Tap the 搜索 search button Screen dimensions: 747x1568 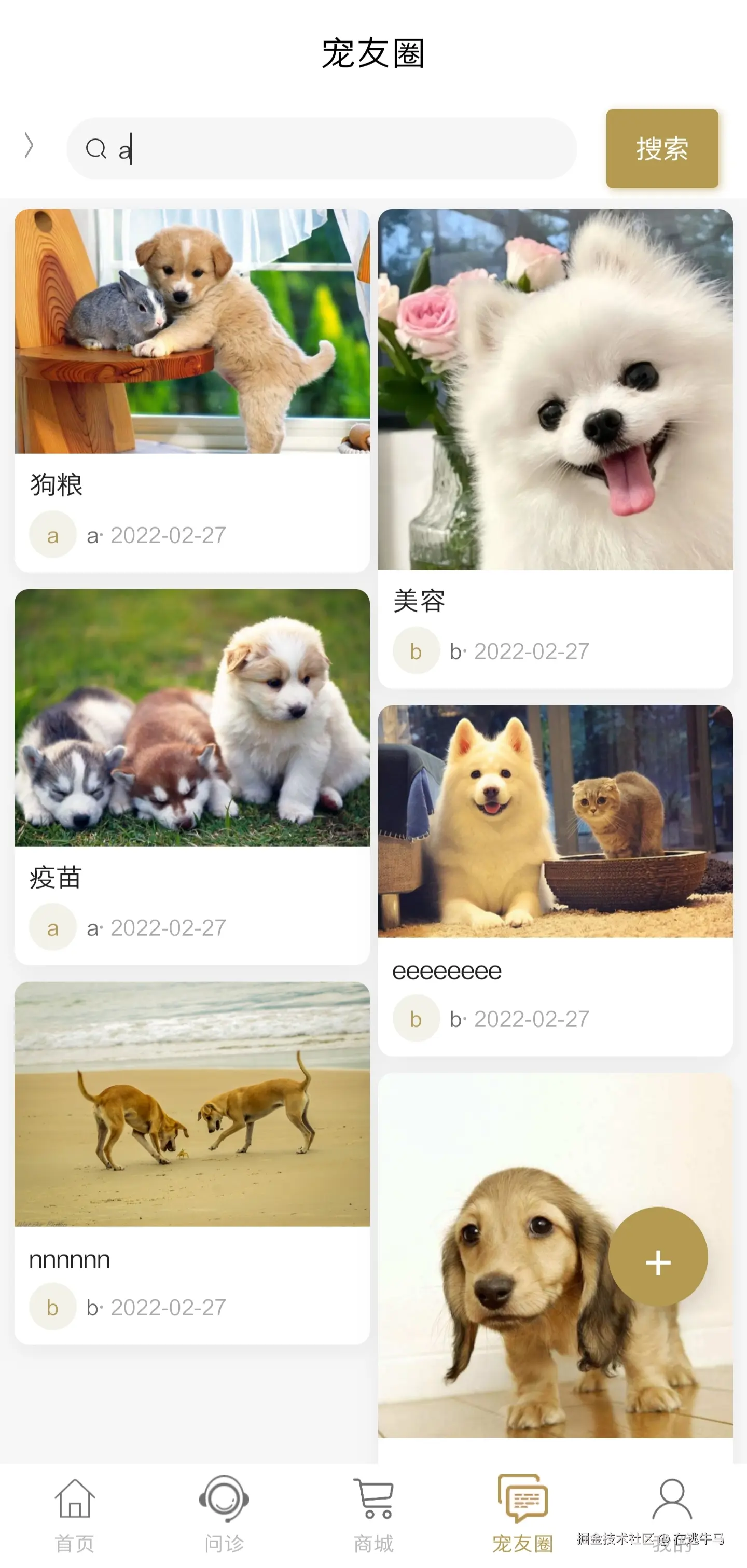pyautogui.click(x=662, y=148)
